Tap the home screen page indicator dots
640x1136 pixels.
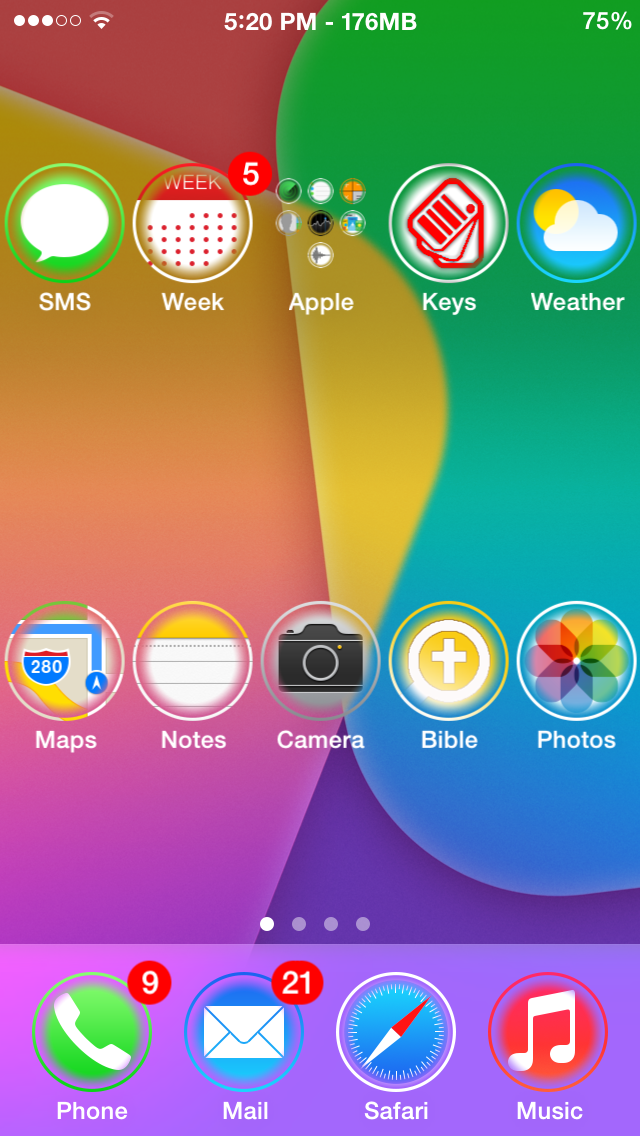point(315,924)
